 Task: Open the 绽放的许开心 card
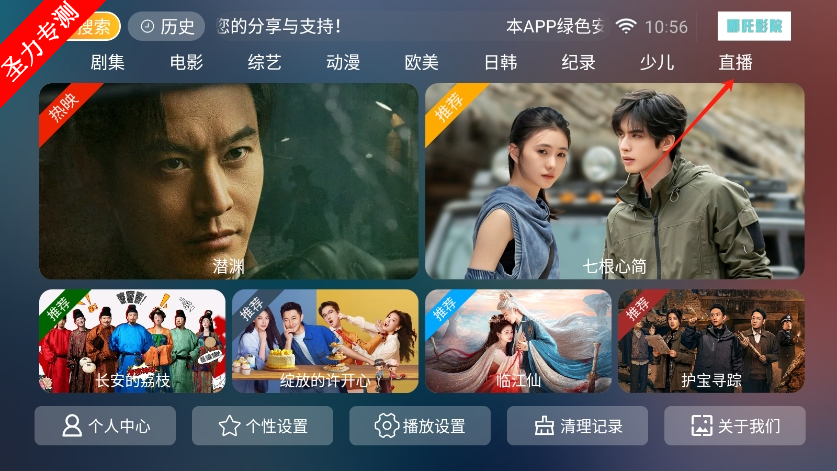[325, 342]
